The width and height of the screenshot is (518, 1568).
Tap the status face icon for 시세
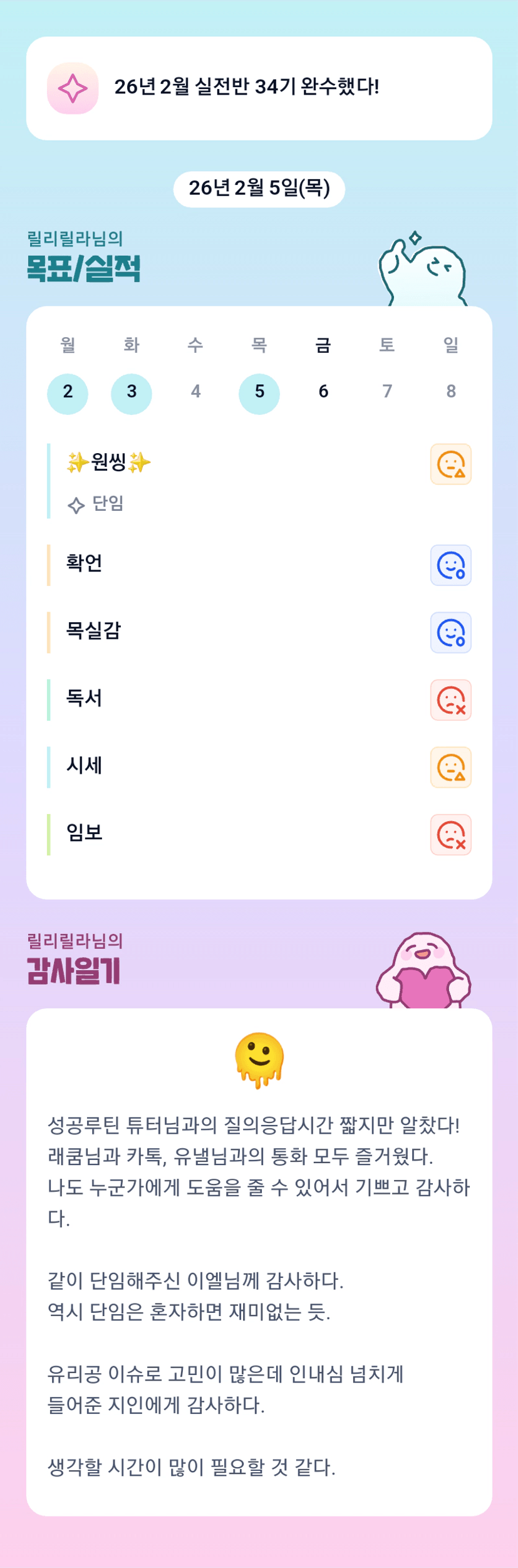450,767
